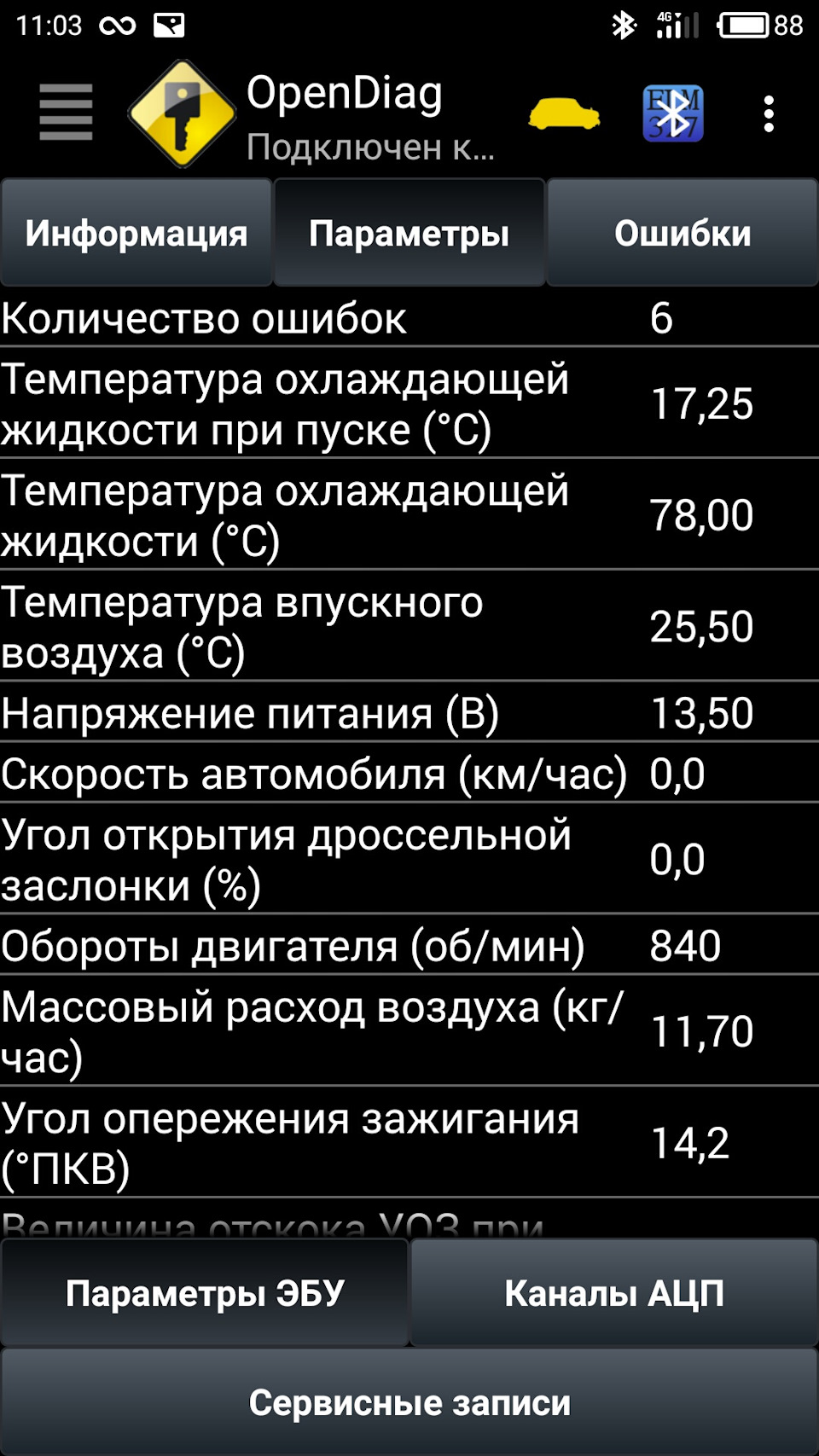This screenshot has width=819, height=1456.
Task: Open Сервисные записи
Action: click(409, 1401)
